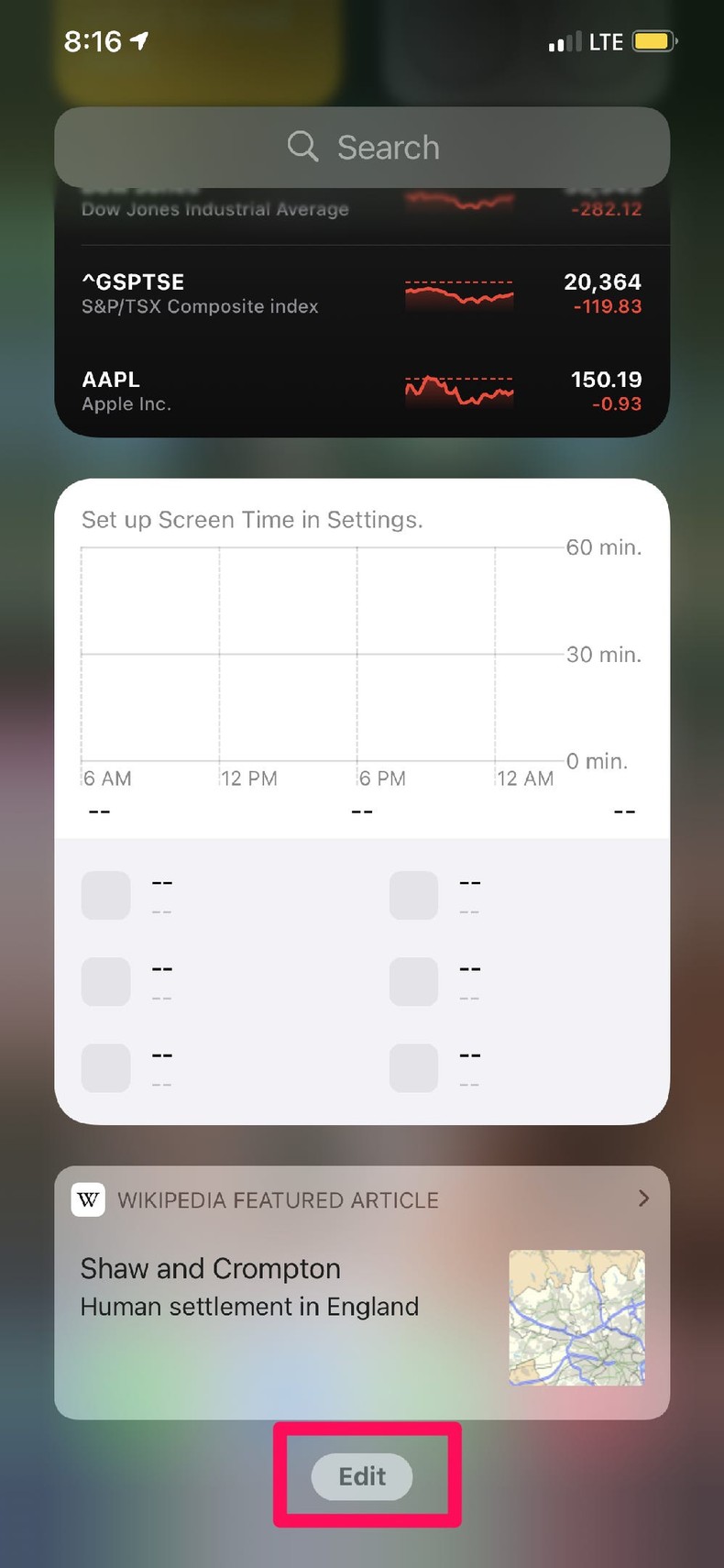This screenshot has width=724, height=1568.
Task: Open the Shaw and Crompton featured article
Action: (x=210, y=1268)
